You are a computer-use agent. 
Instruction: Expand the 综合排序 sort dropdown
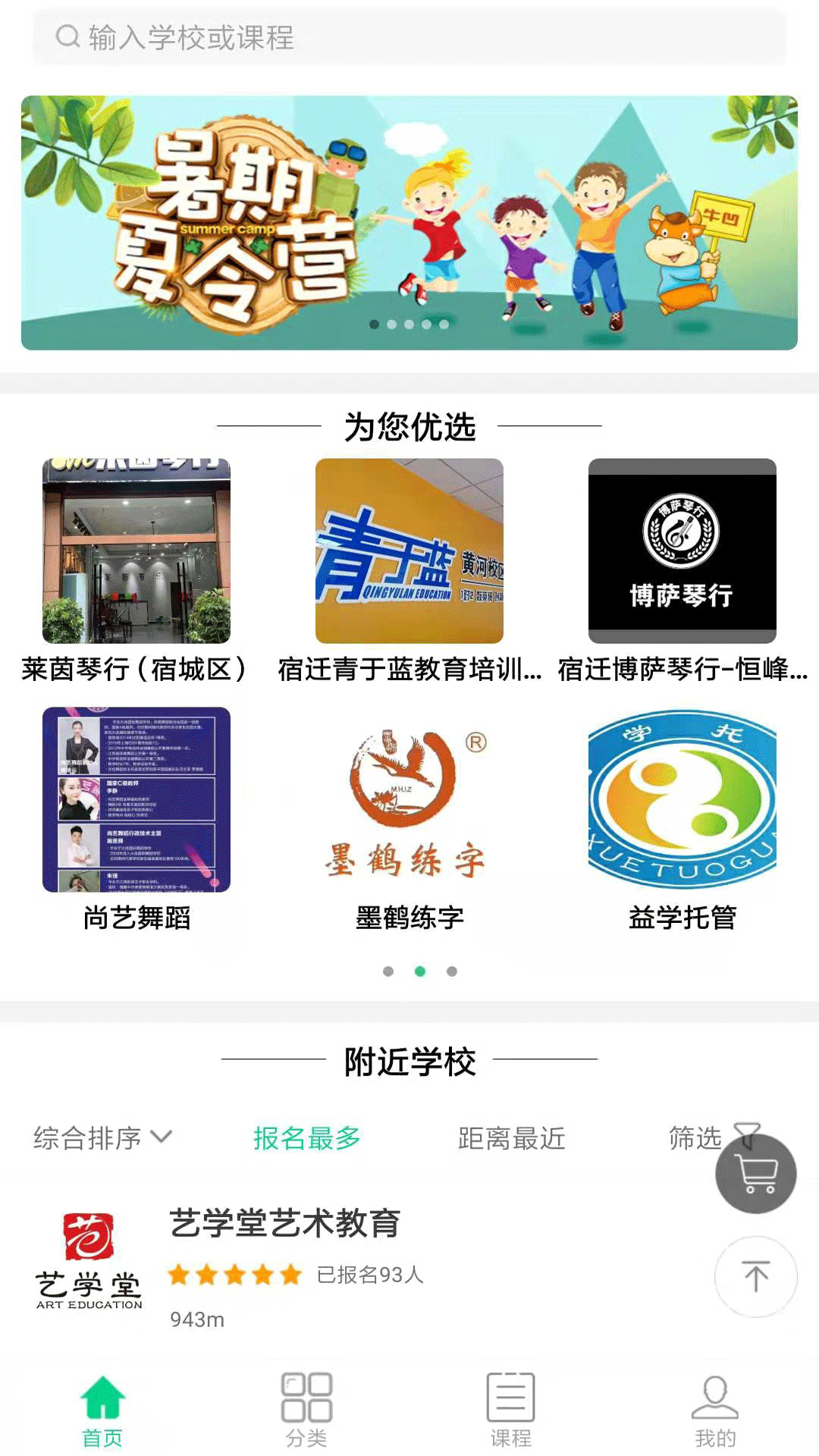click(x=102, y=1137)
